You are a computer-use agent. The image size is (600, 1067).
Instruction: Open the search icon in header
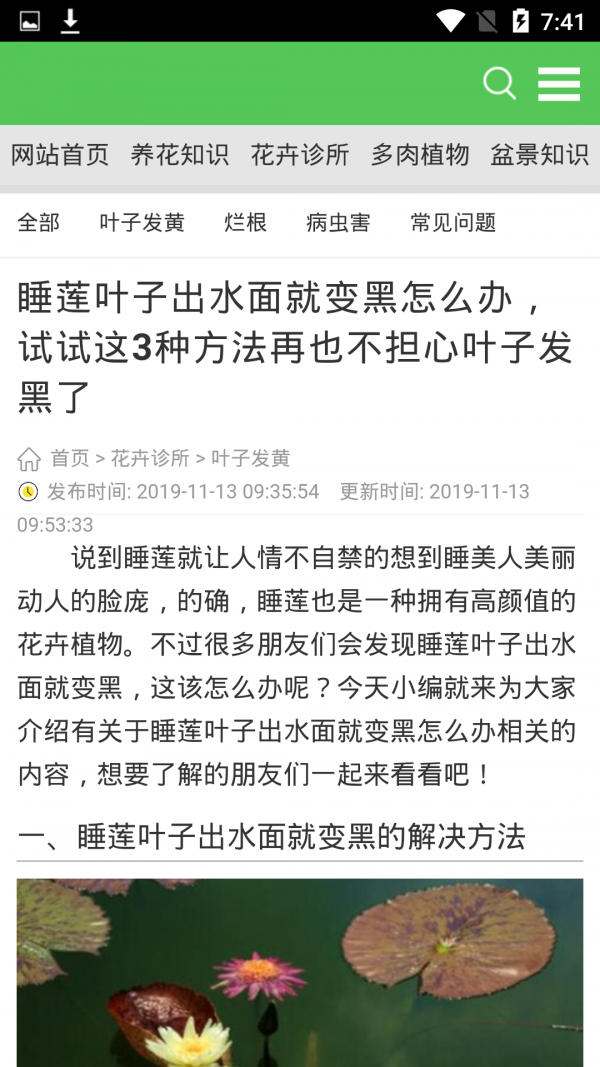coord(499,83)
